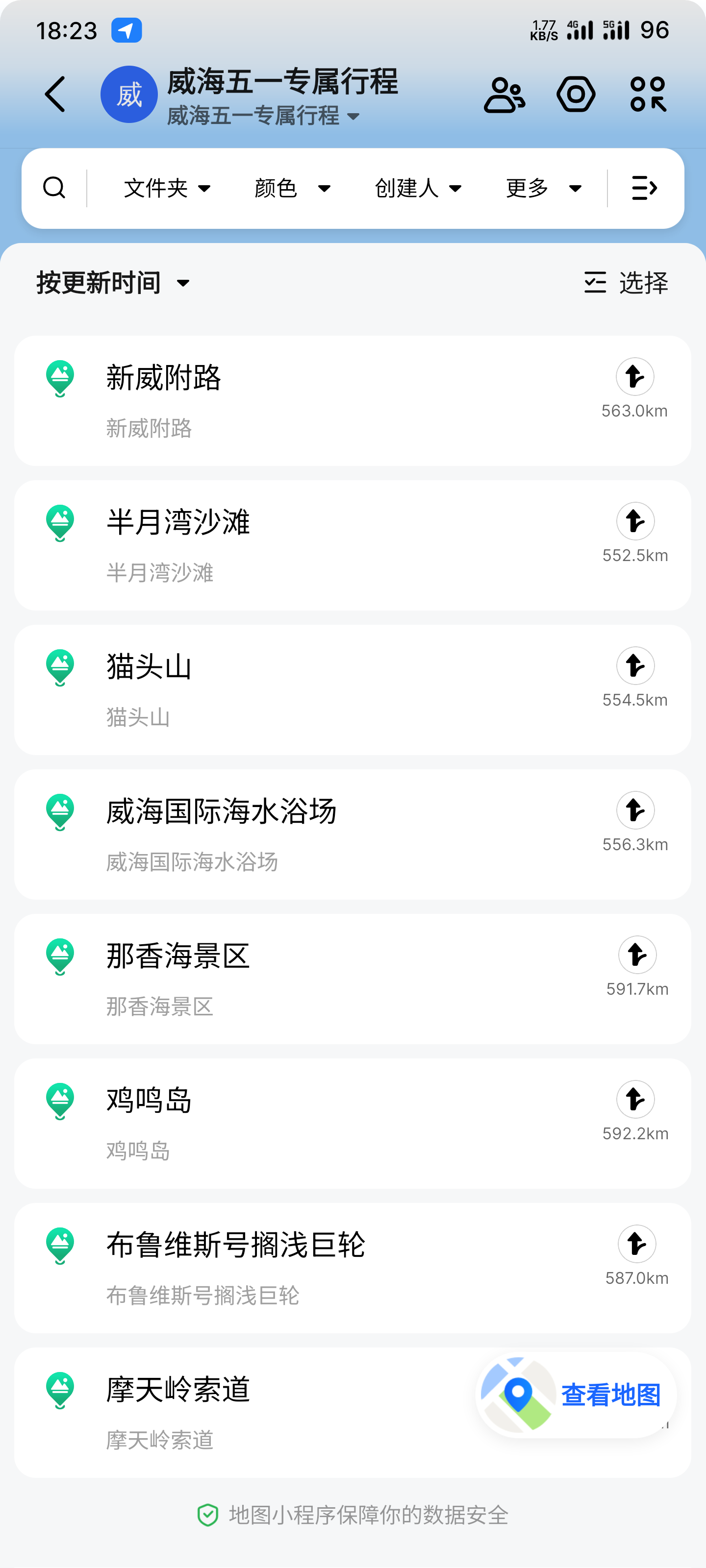Viewport: 706px width, 1568px height.
Task: Open the members icon in header
Action: point(504,95)
